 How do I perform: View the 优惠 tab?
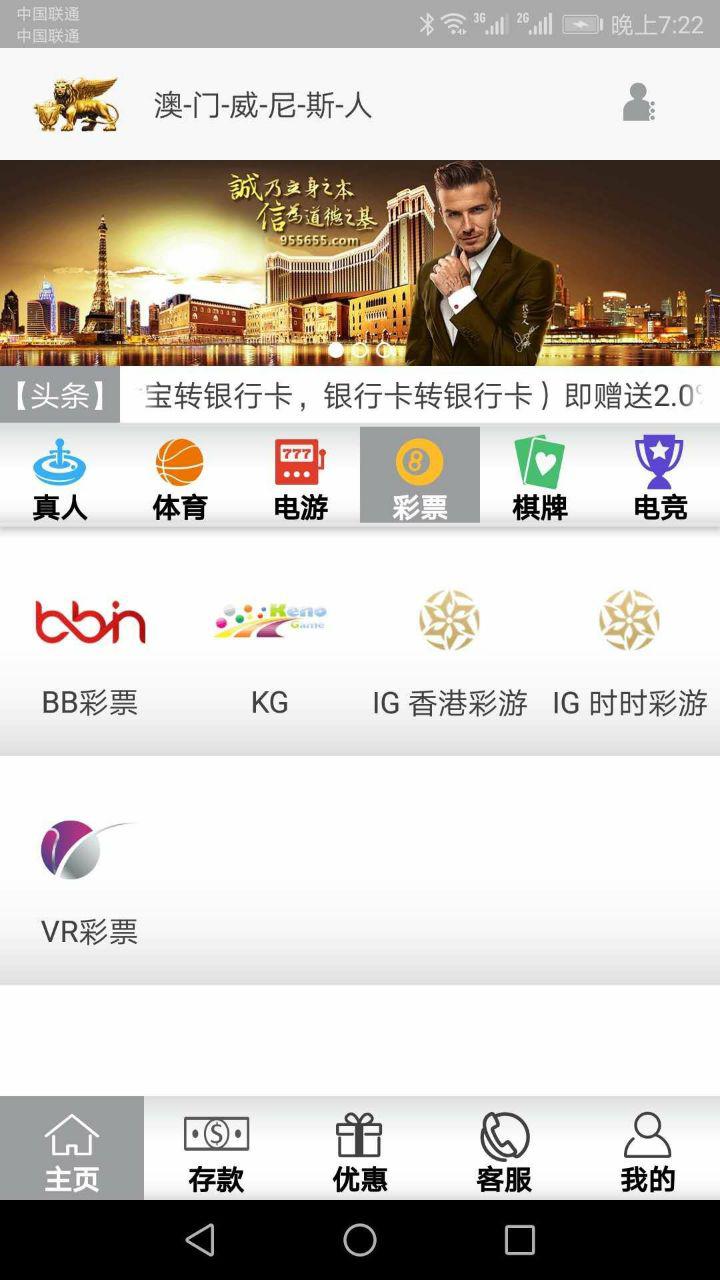360,1150
